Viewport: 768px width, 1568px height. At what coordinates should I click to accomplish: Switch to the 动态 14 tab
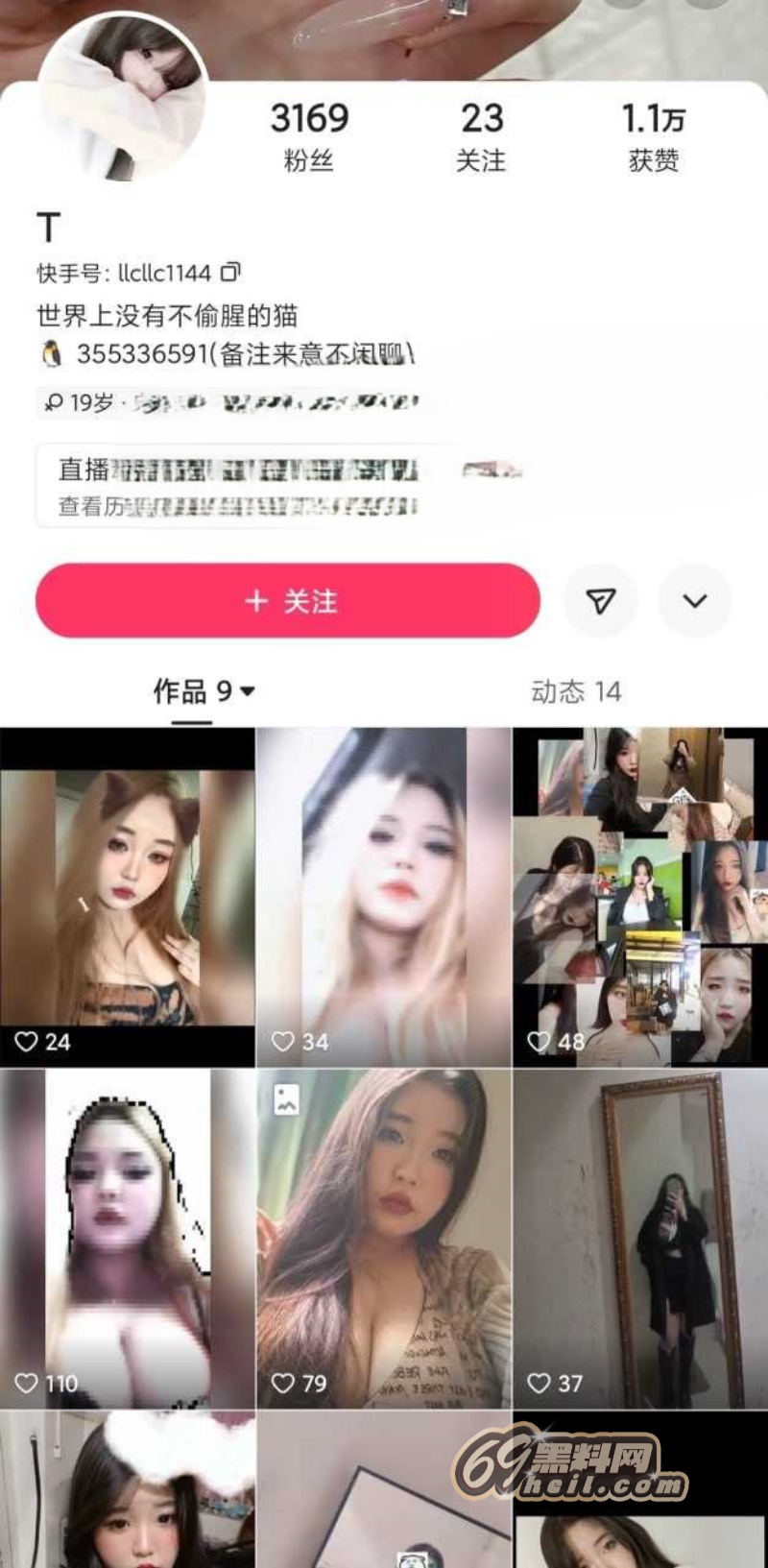pyautogui.click(x=576, y=691)
